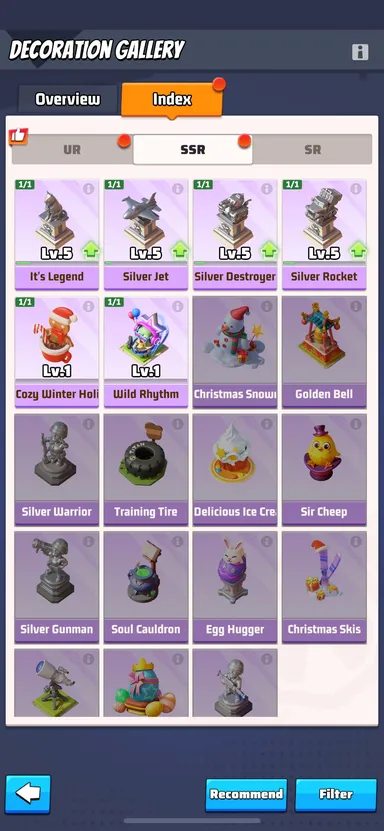Select the Christmas Skis decoration
Screen dimensions: 384x831
point(324,587)
